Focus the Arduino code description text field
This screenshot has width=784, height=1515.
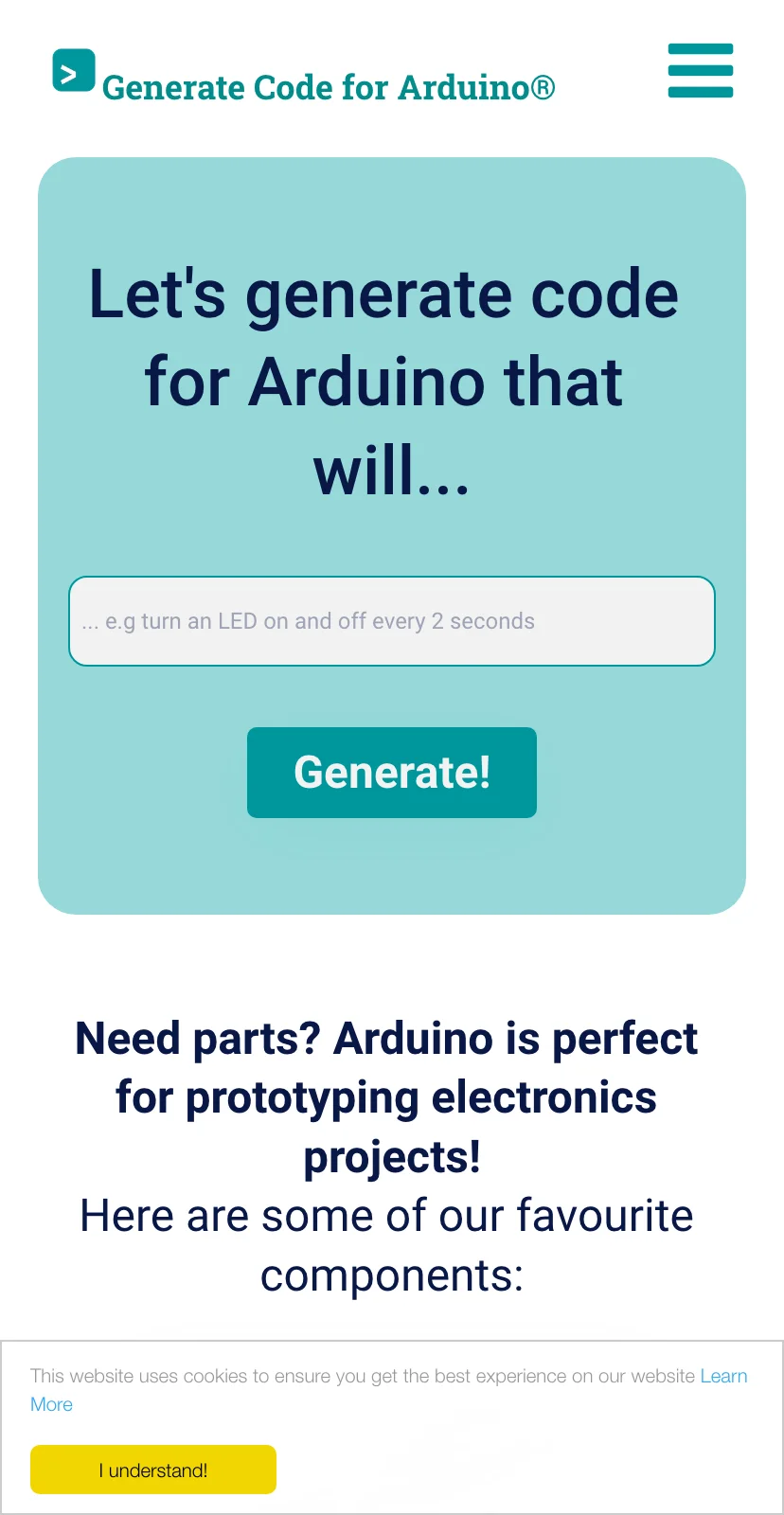pyautogui.click(x=392, y=621)
